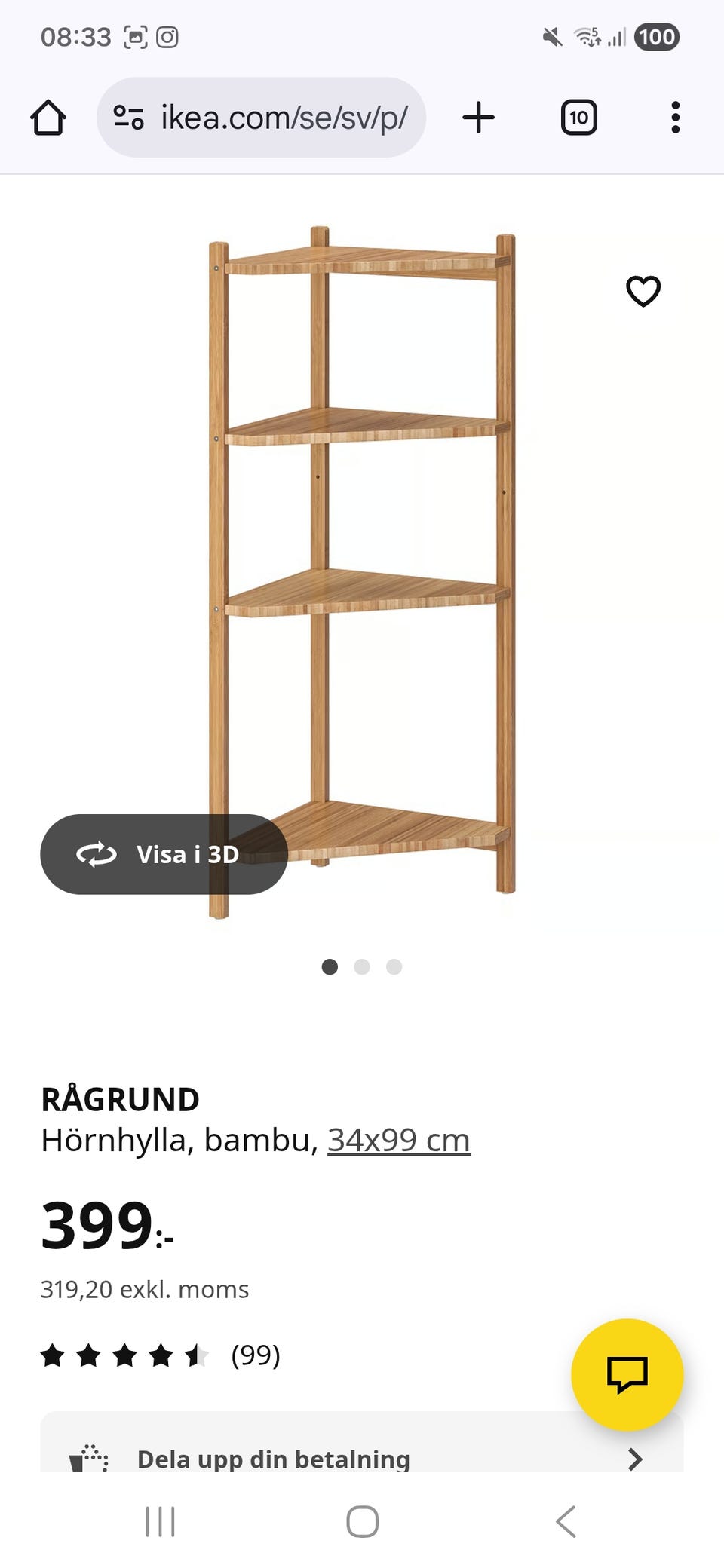This screenshot has height=1568, width=724.
Task: Select the third carousel indicator dot
Action: [393, 967]
